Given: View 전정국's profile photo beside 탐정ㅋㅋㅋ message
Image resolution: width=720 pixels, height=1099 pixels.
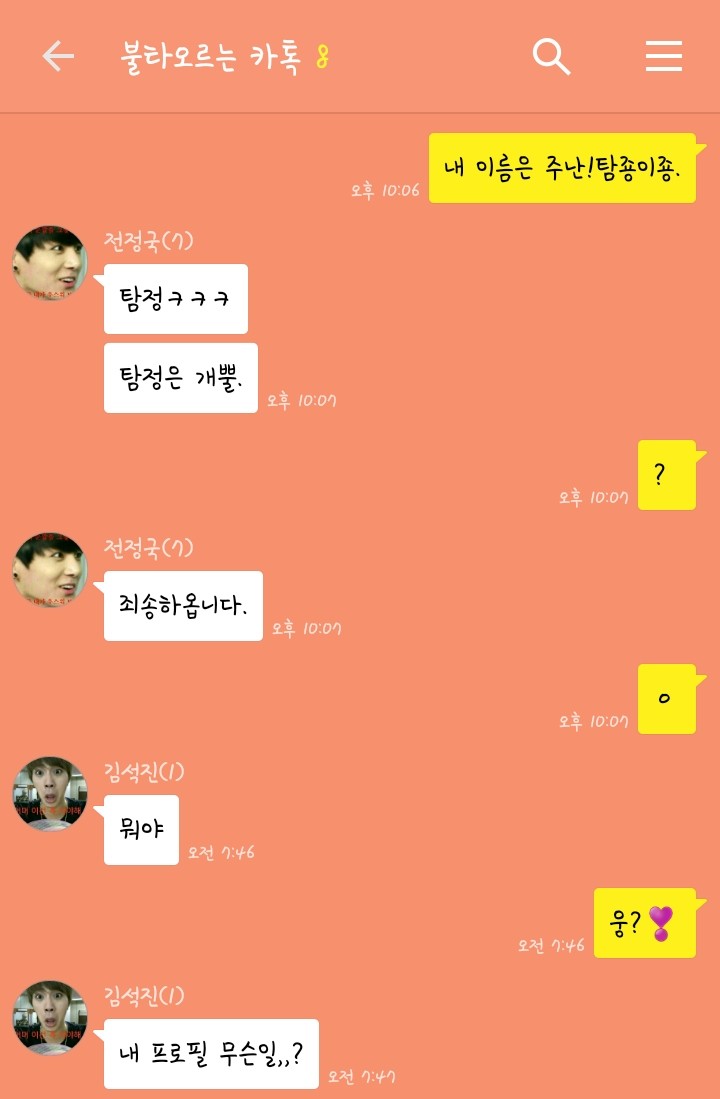Looking at the screenshot, I should pos(50,263).
